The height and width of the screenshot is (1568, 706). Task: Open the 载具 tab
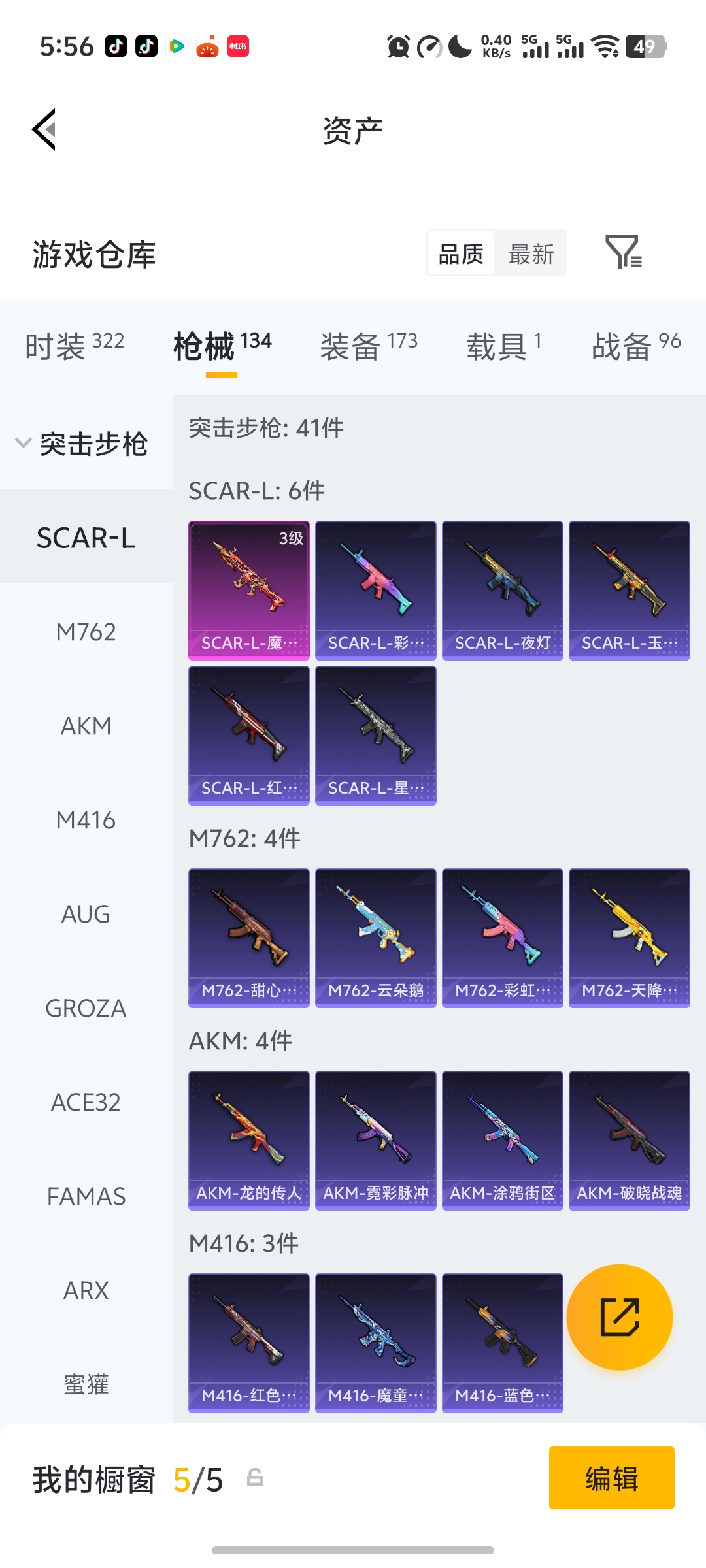tap(503, 345)
